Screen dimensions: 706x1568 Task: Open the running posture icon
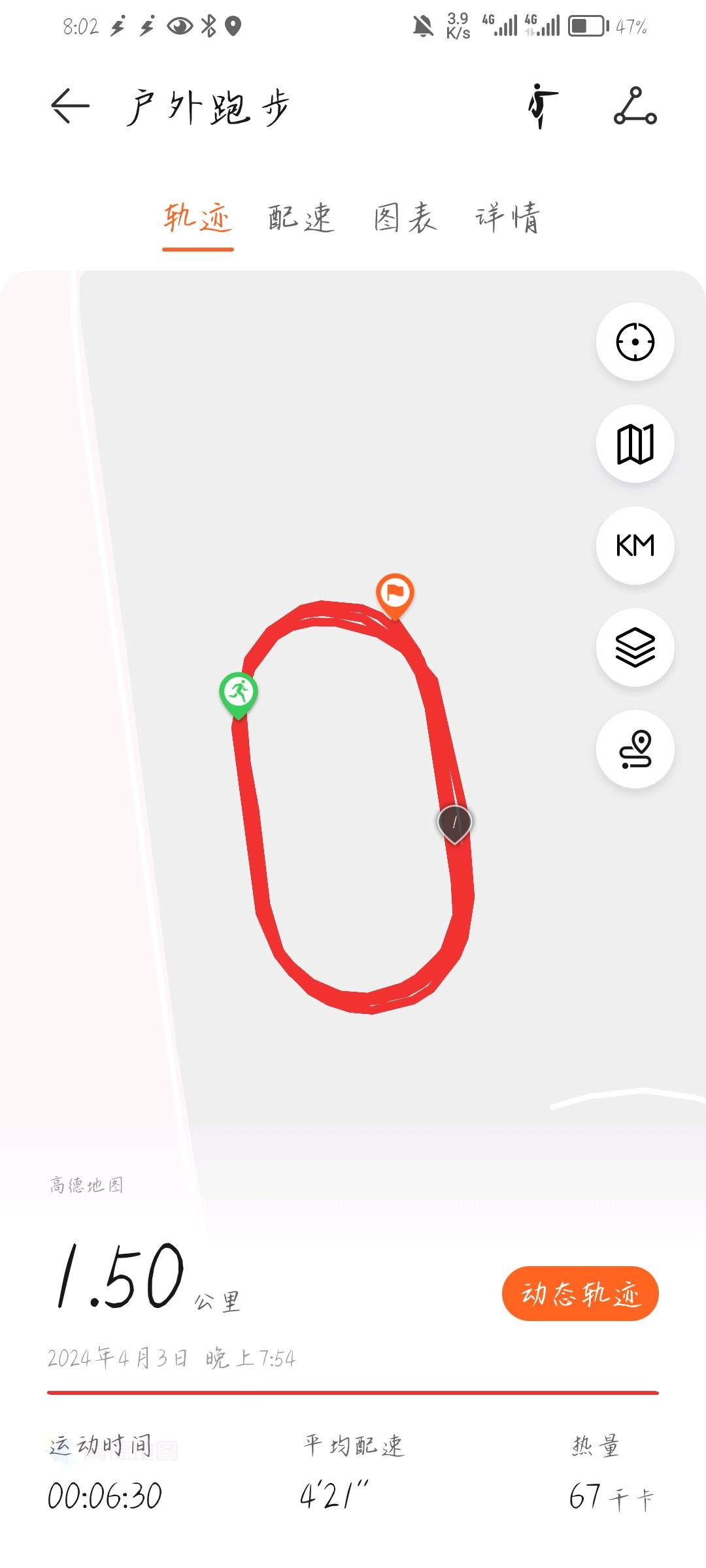[542, 106]
